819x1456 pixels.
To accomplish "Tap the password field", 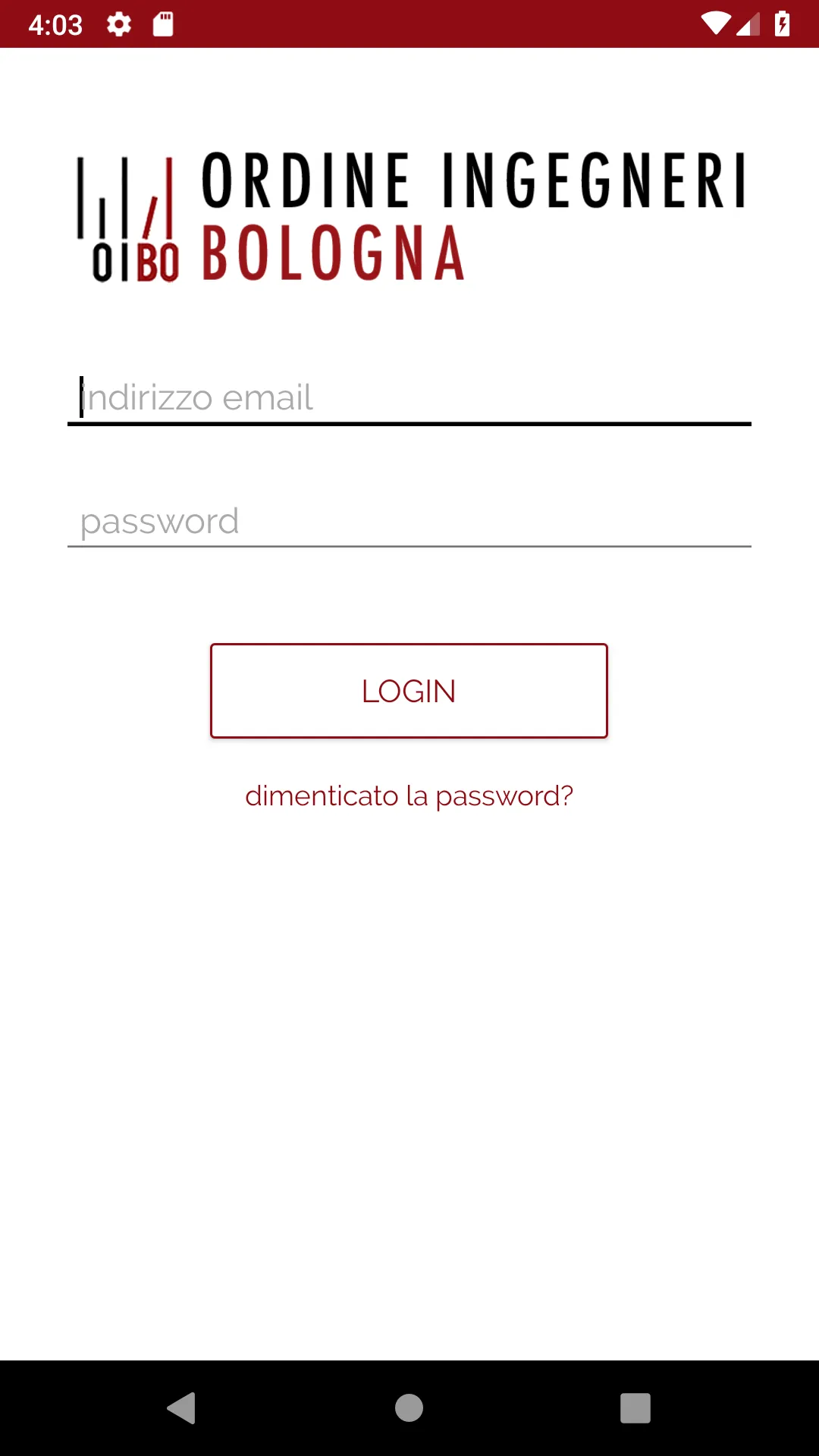I will pyautogui.click(x=409, y=522).
